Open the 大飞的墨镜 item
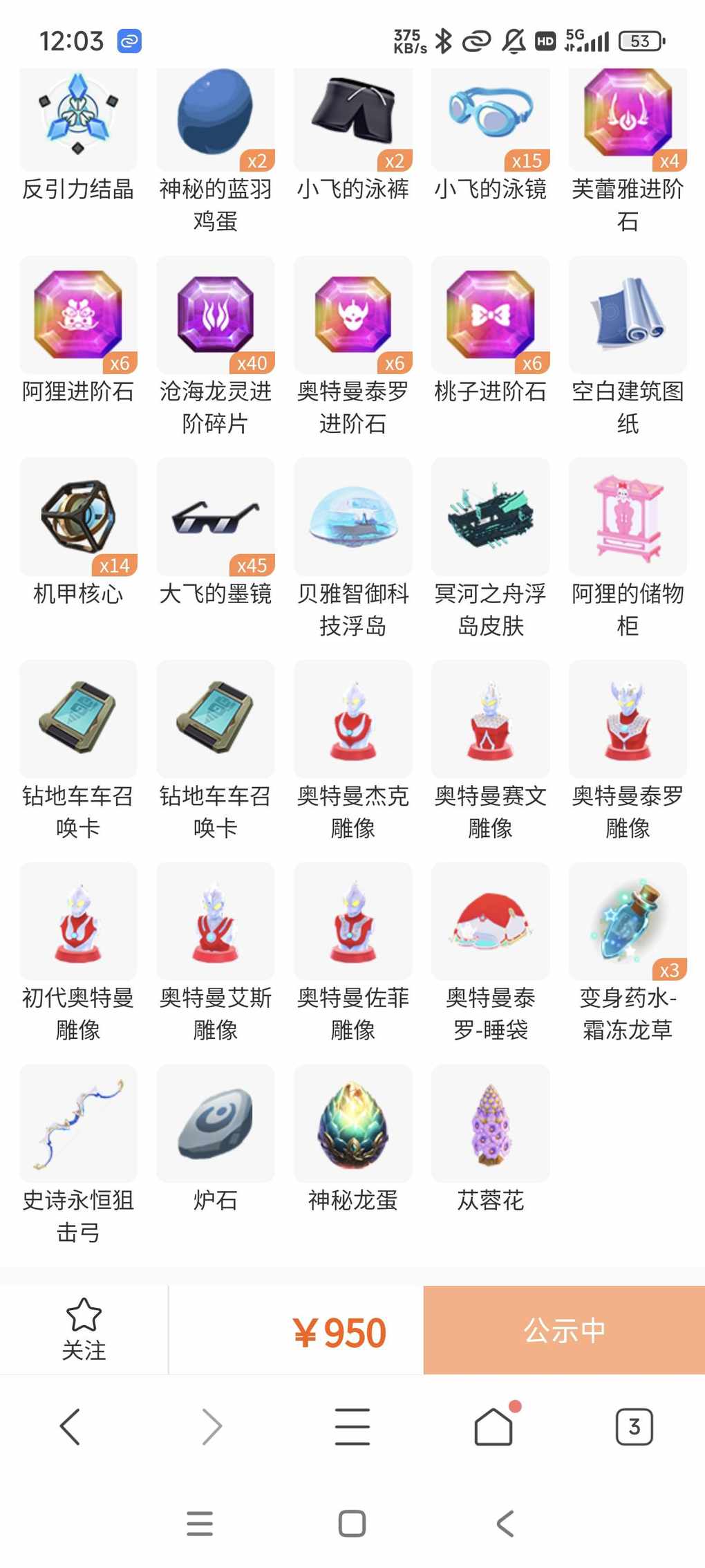Viewport: 705px width, 1568px height. click(x=216, y=532)
